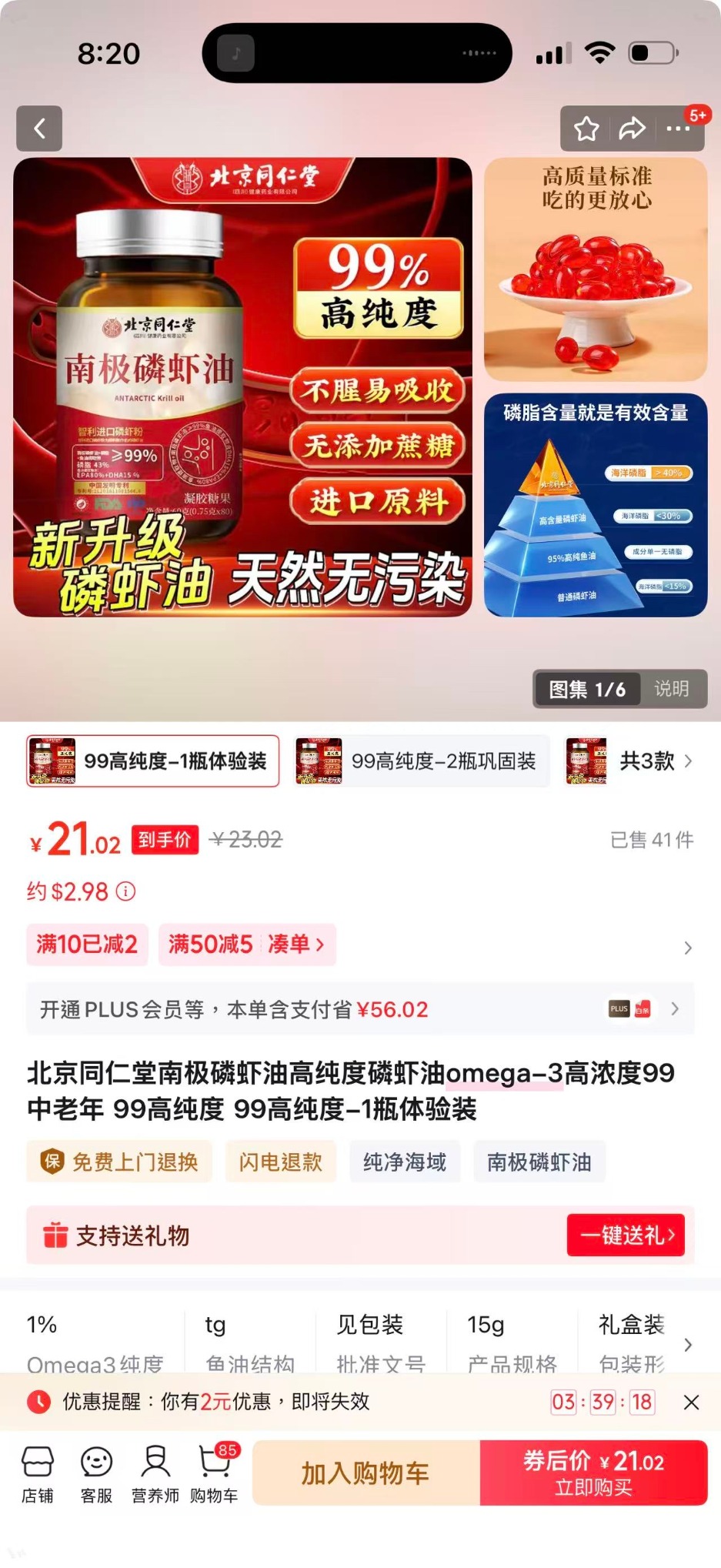Tap 满50减5 凑单 to add items
The height and width of the screenshot is (1568, 721).
pos(246,944)
